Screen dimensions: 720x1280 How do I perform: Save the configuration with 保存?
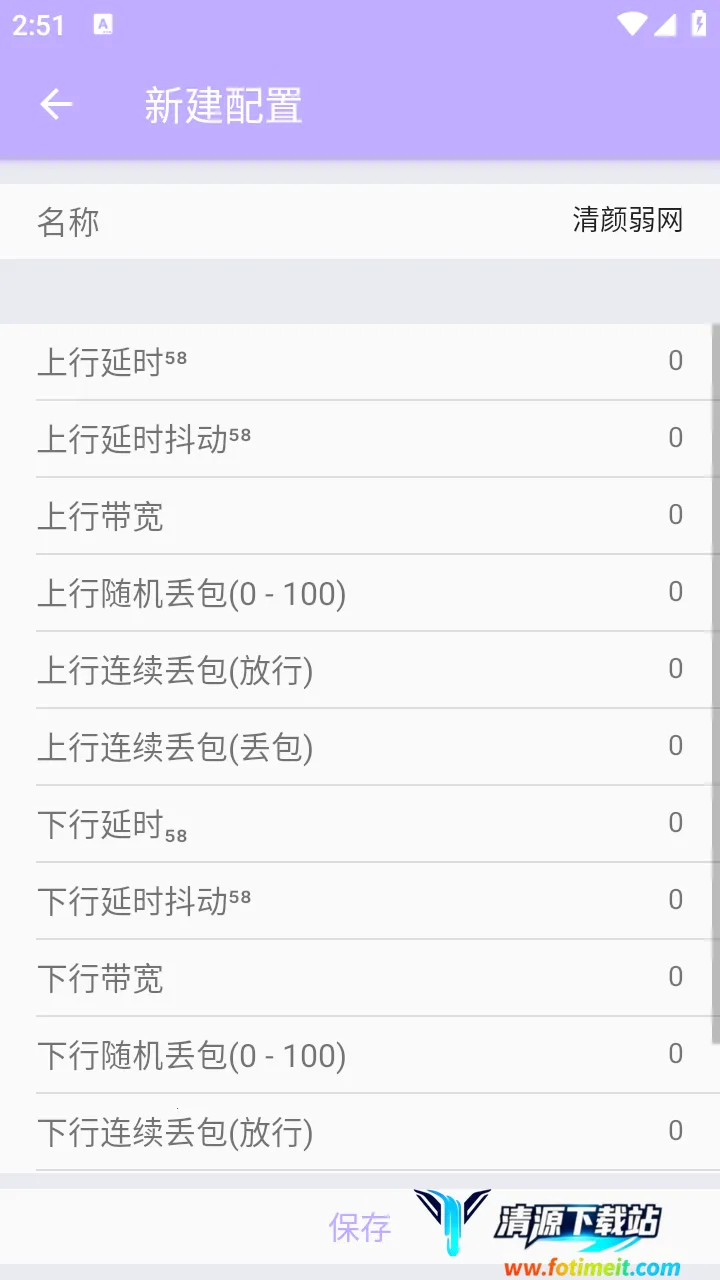(x=360, y=1227)
